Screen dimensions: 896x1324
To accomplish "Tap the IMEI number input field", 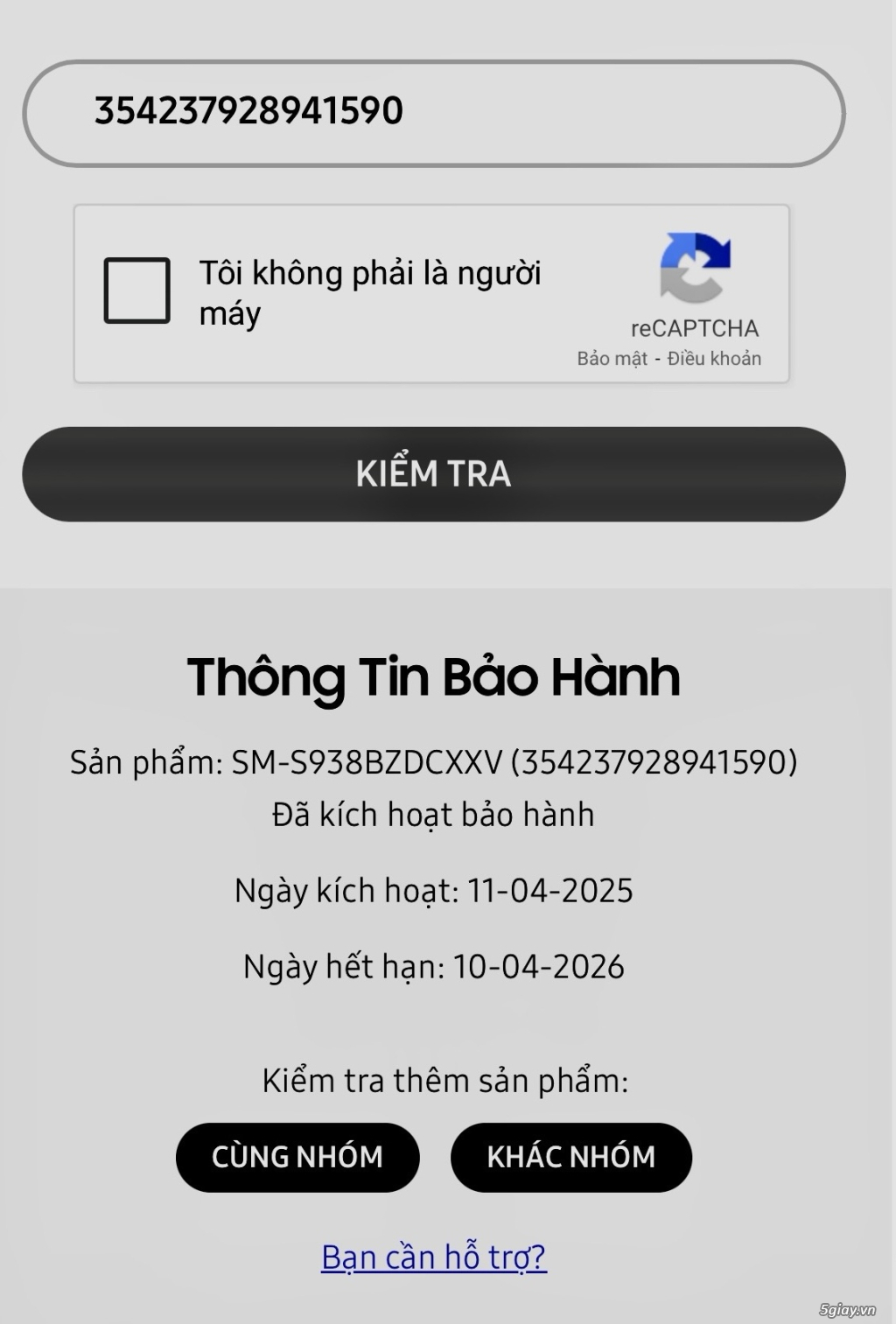I will tap(433, 113).
